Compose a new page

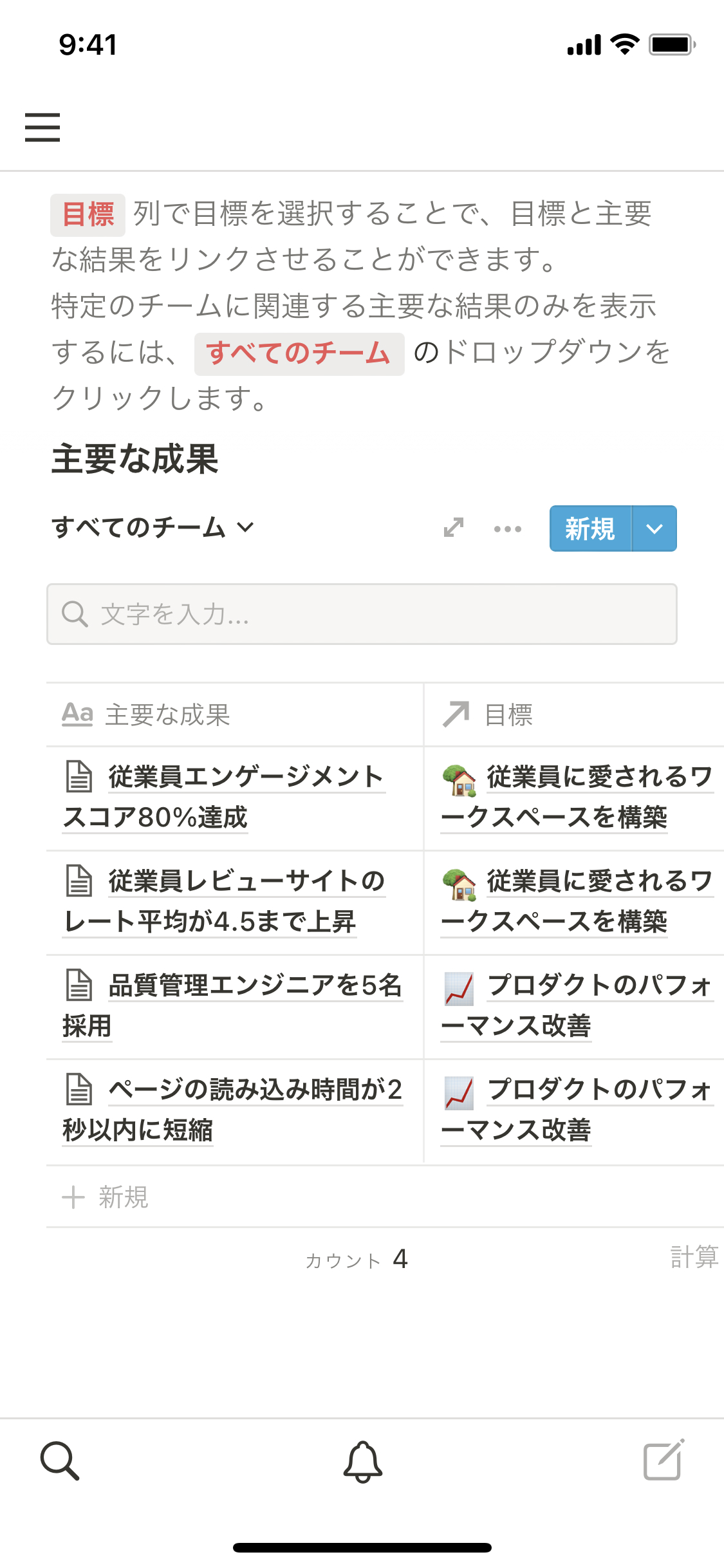(664, 1461)
